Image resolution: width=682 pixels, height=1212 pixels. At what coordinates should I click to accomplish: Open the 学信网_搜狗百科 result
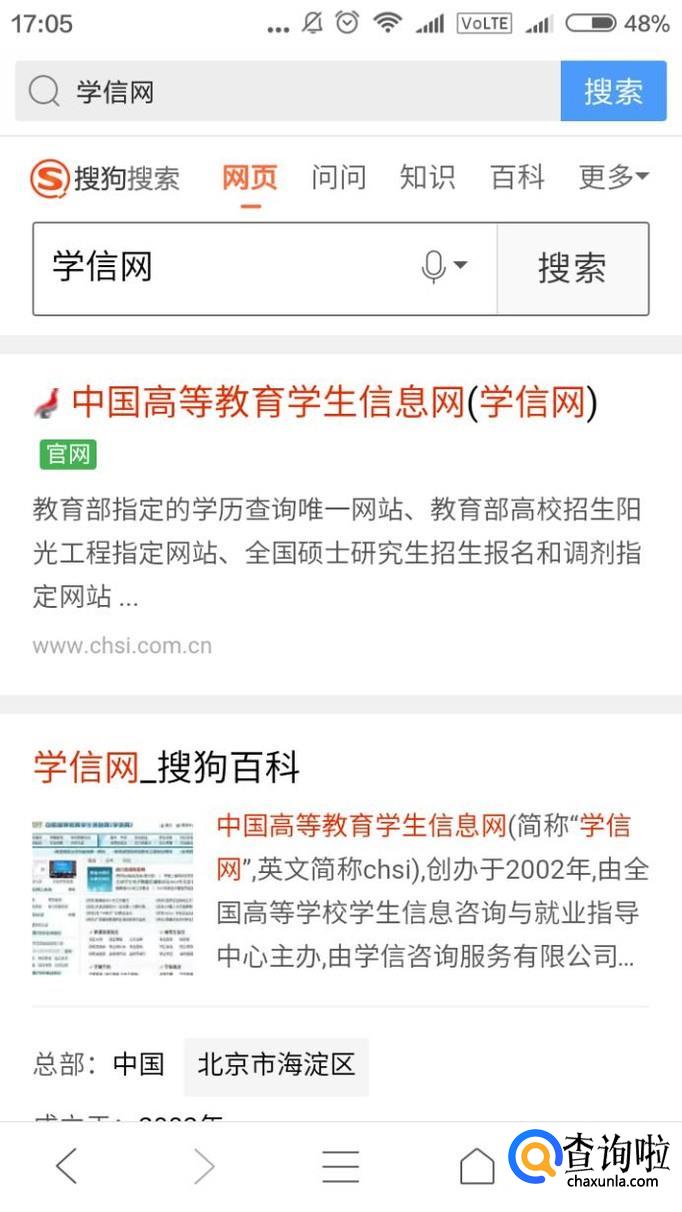166,767
